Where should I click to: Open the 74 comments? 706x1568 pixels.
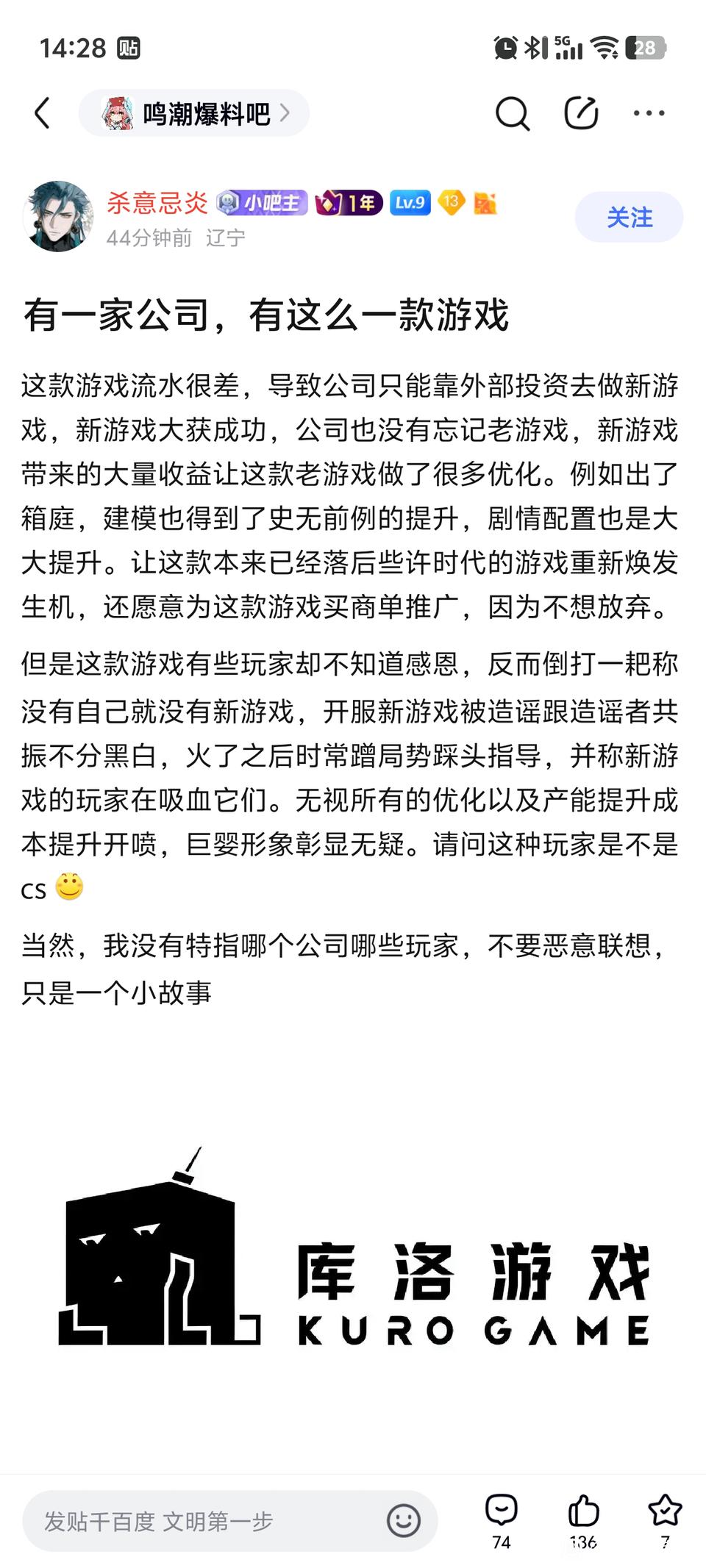[502, 1517]
